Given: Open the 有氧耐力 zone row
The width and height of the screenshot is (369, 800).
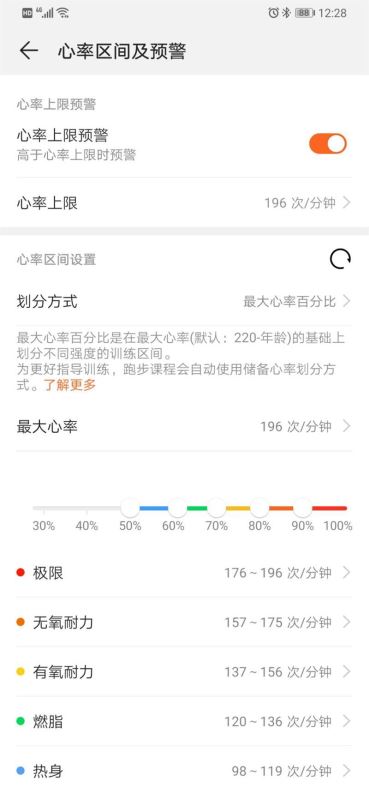Looking at the screenshot, I should (184, 672).
